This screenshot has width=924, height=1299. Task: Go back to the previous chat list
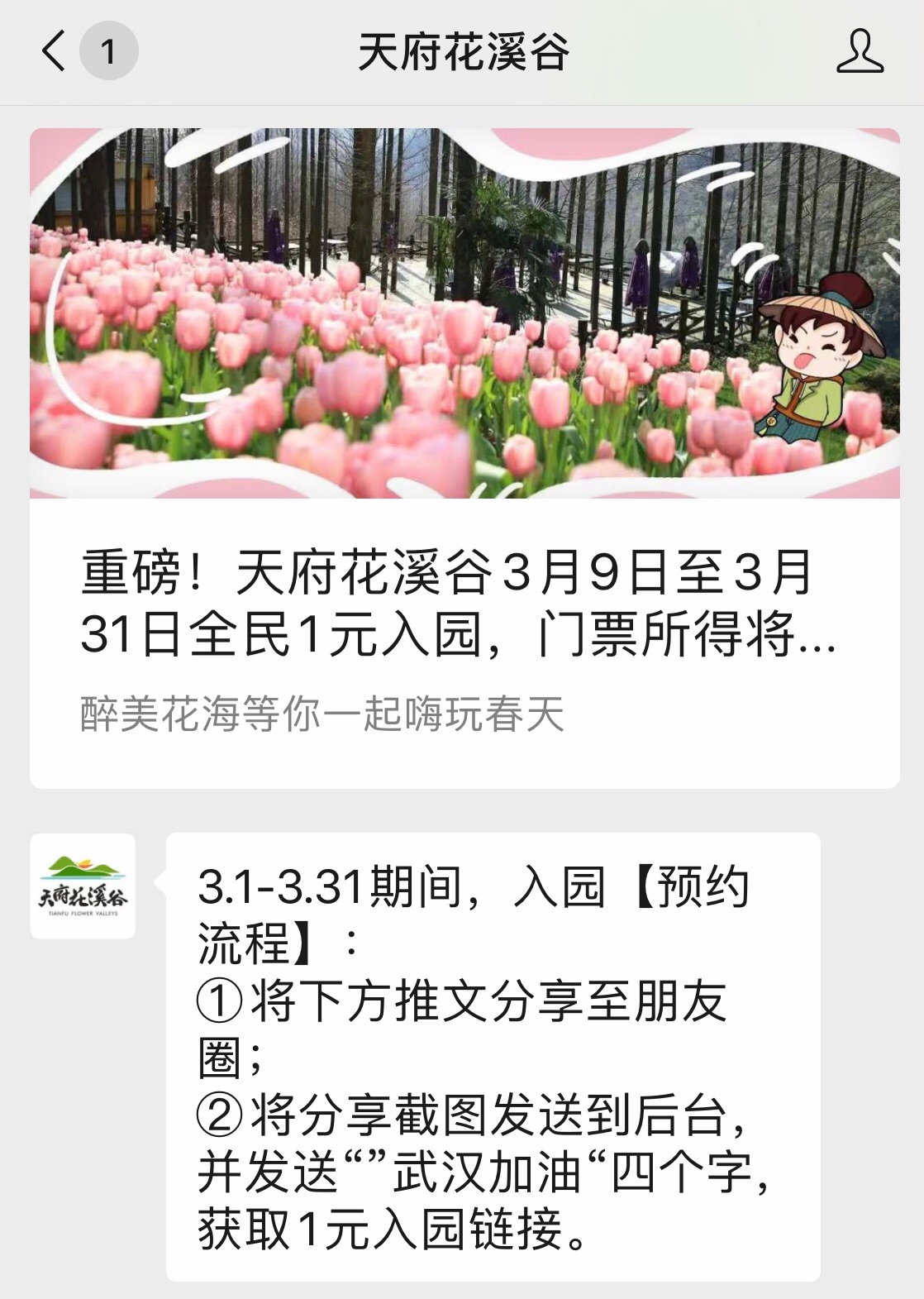(x=55, y=51)
